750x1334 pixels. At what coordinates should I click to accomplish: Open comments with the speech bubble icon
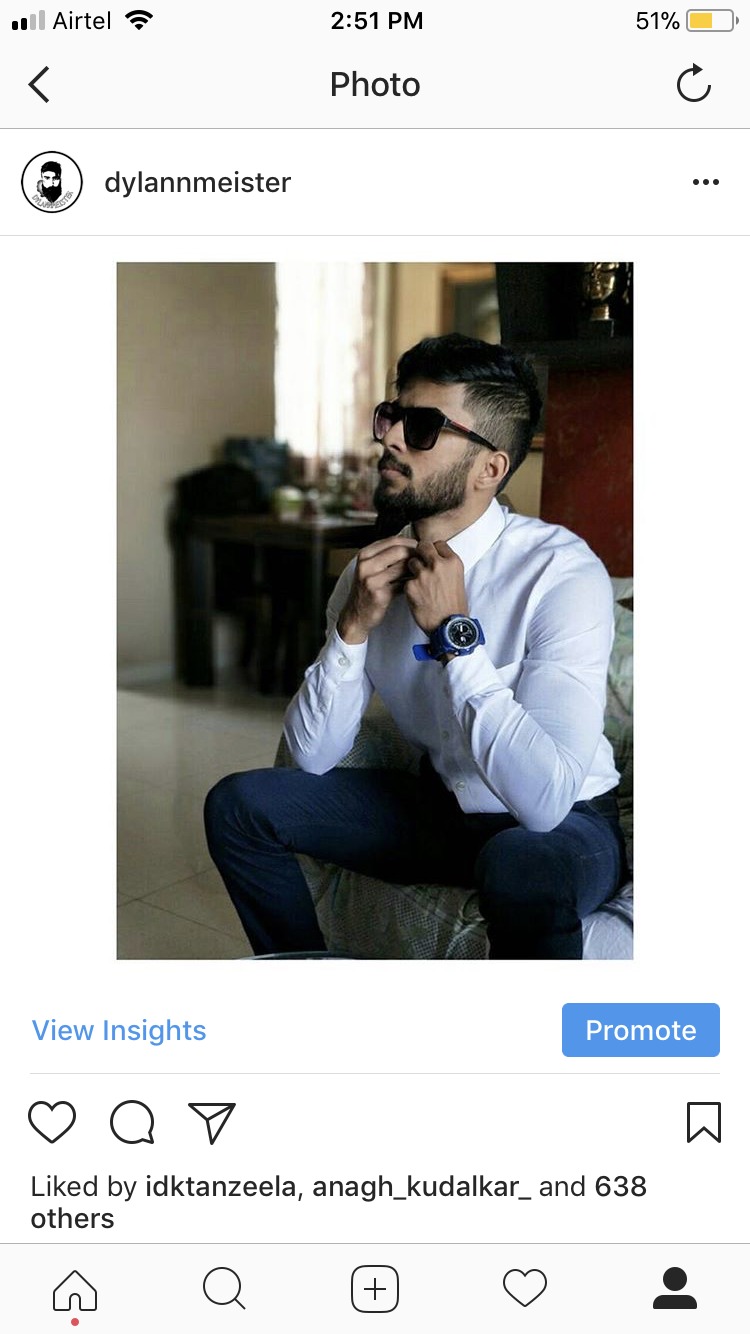132,1122
